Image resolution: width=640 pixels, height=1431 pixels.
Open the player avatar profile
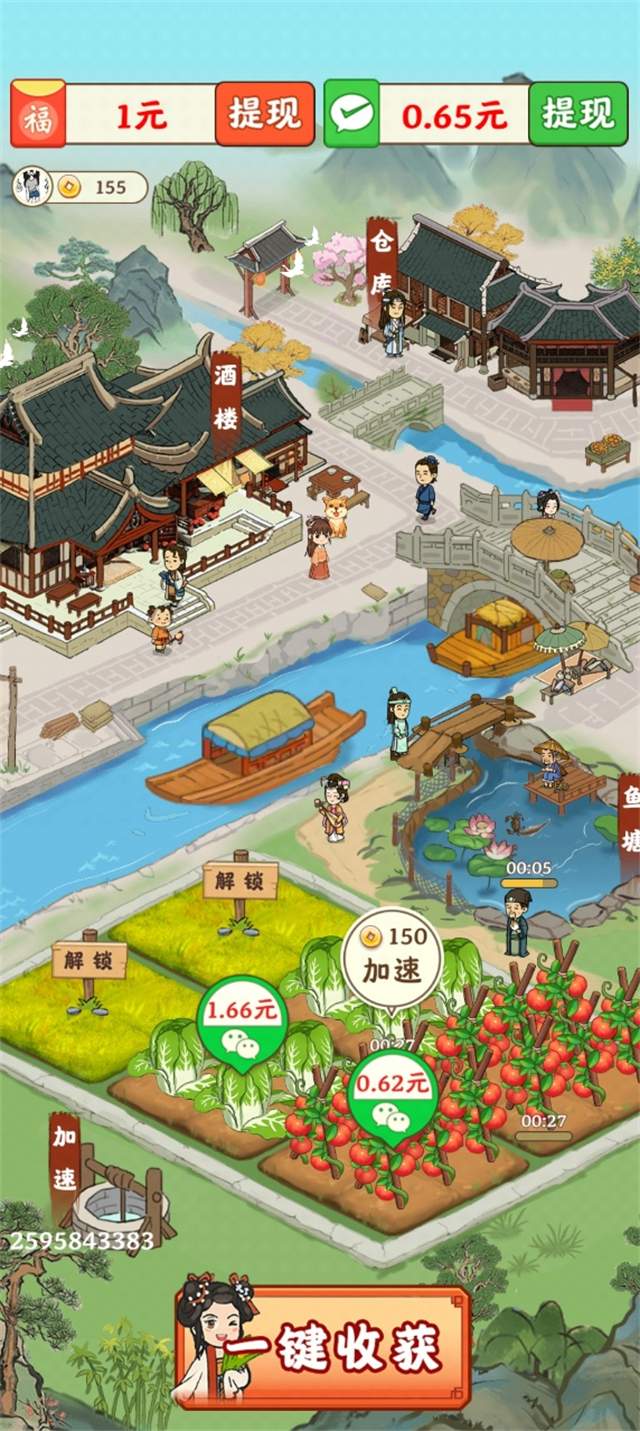point(32,187)
